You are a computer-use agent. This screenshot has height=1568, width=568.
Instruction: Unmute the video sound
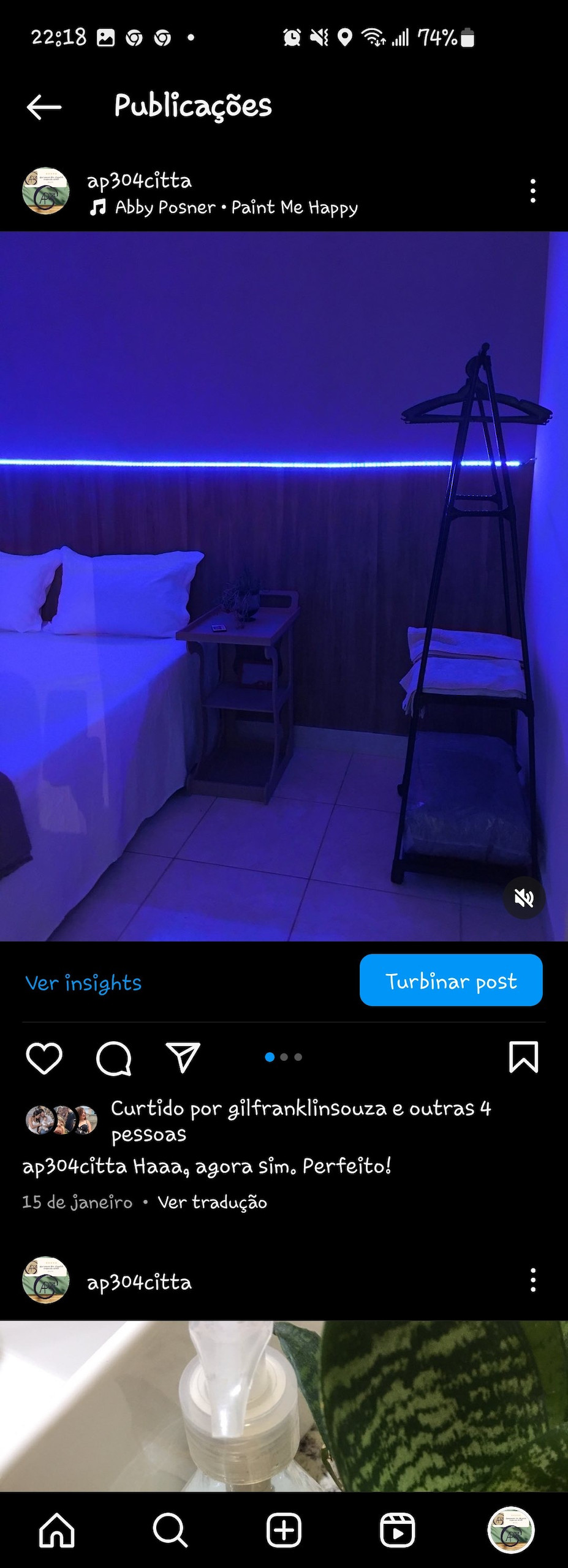tap(523, 899)
